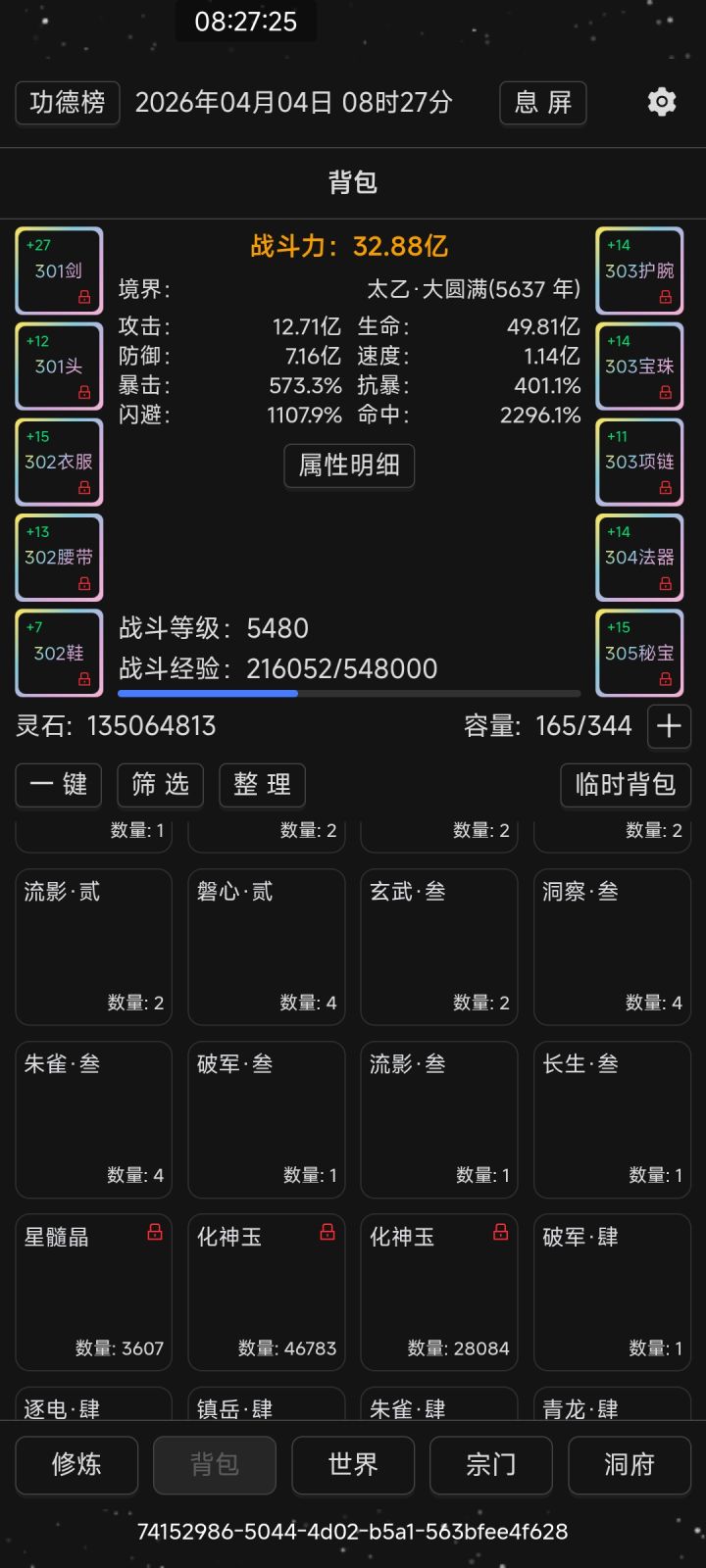Open the 303项链 necklace slot
The width and height of the screenshot is (706, 1568).
coord(638,462)
